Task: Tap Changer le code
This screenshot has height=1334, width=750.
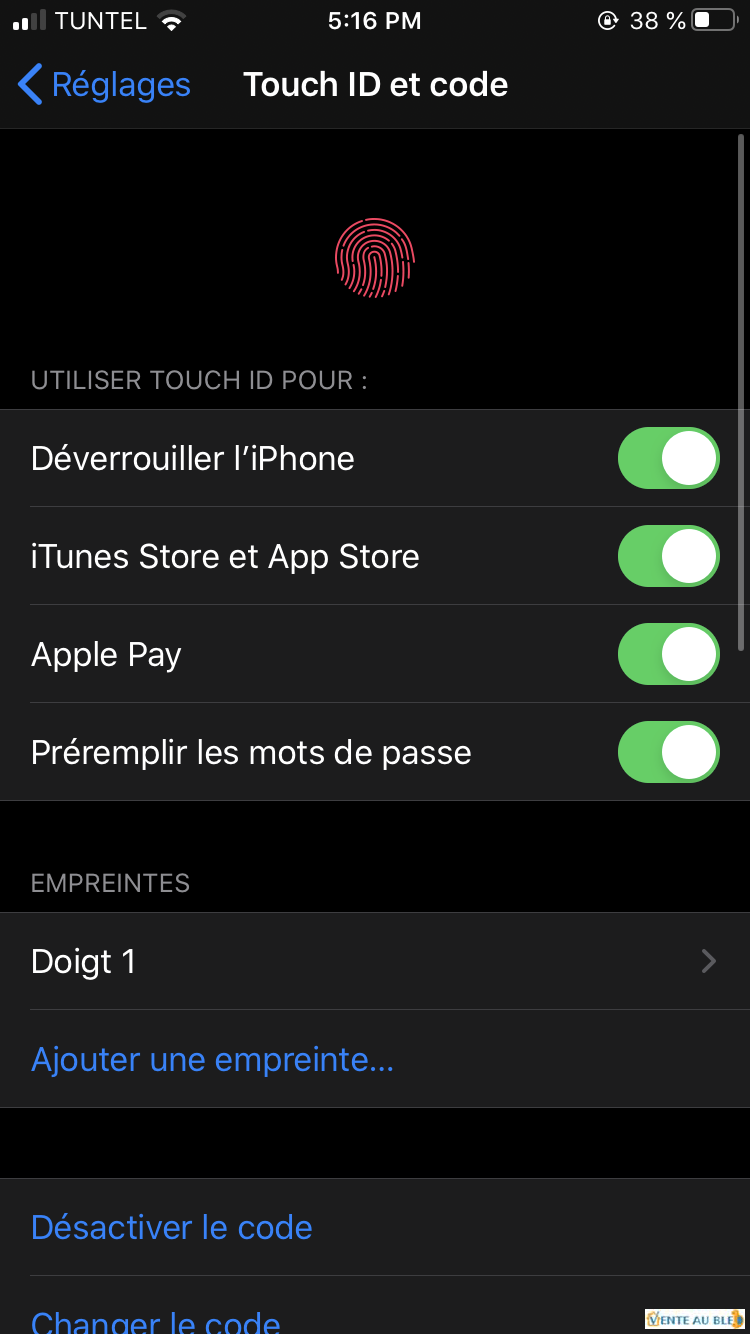Action: pos(156,1320)
